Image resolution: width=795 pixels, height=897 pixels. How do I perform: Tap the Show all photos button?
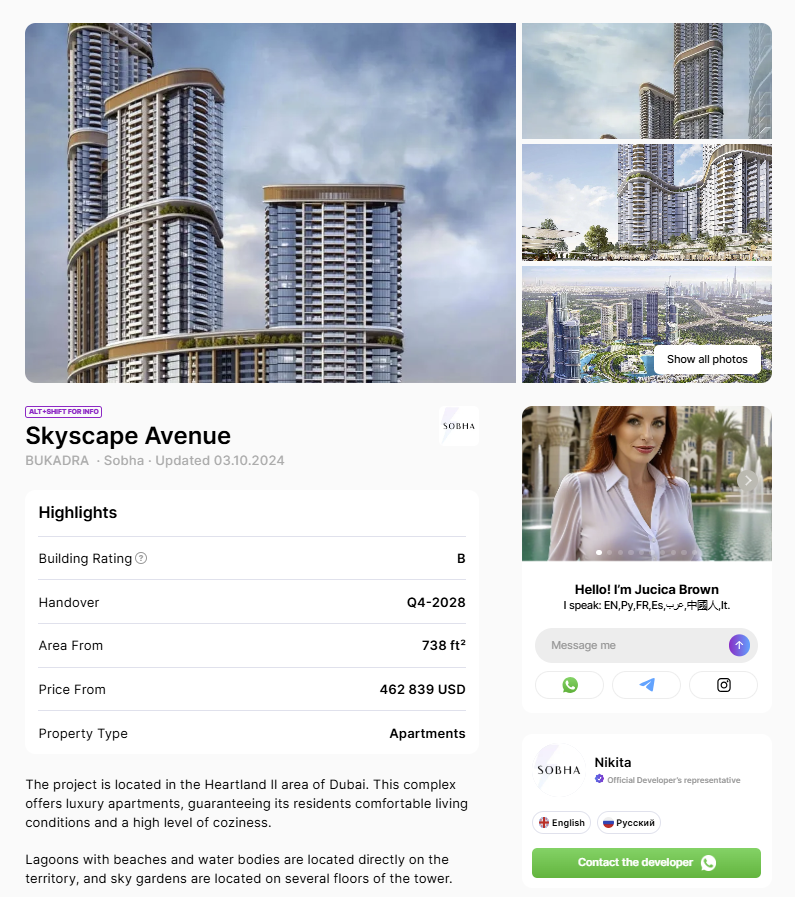(707, 359)
